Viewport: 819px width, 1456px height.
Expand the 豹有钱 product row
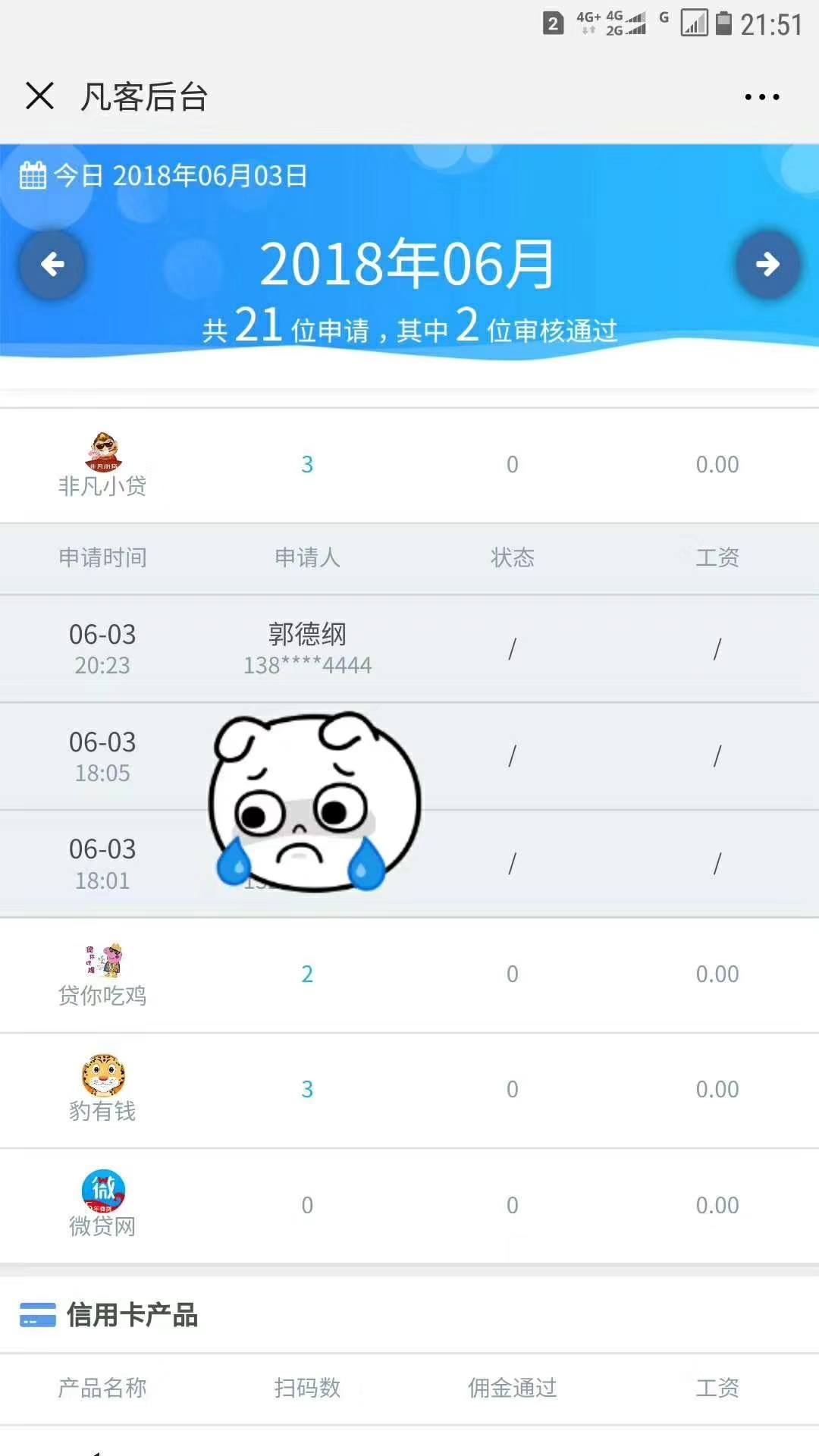point(409,1090)
